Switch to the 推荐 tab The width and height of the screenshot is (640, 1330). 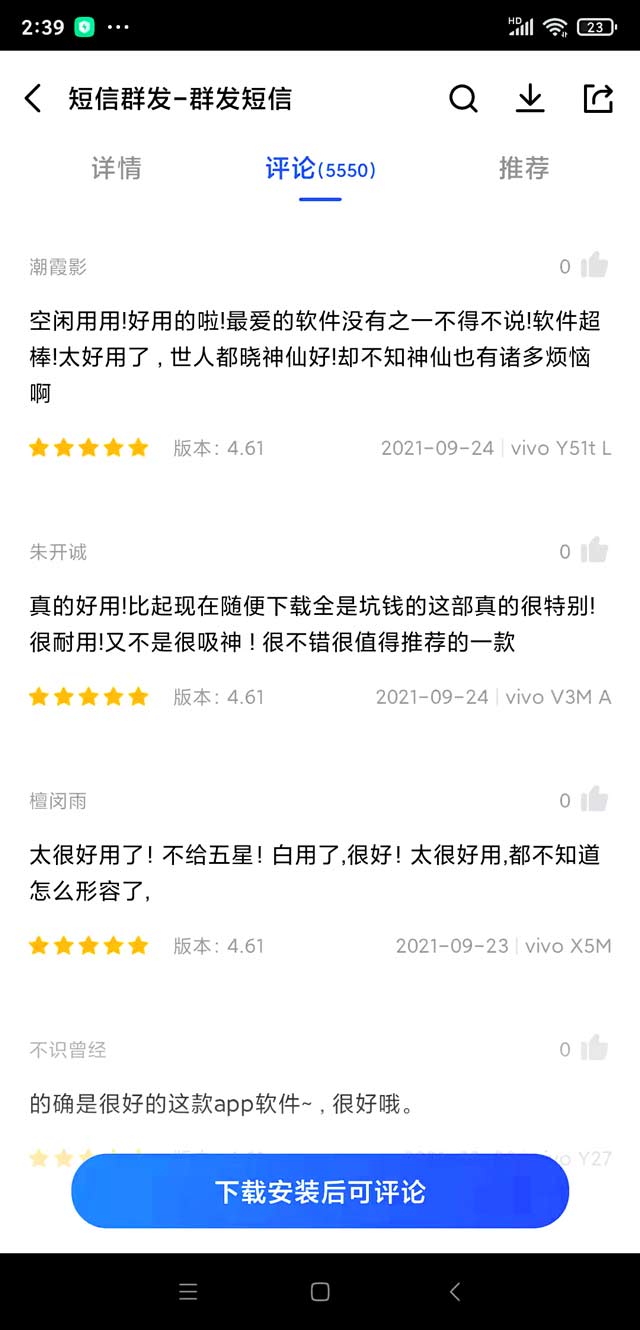pyautogui.click(x=524, y=168)
